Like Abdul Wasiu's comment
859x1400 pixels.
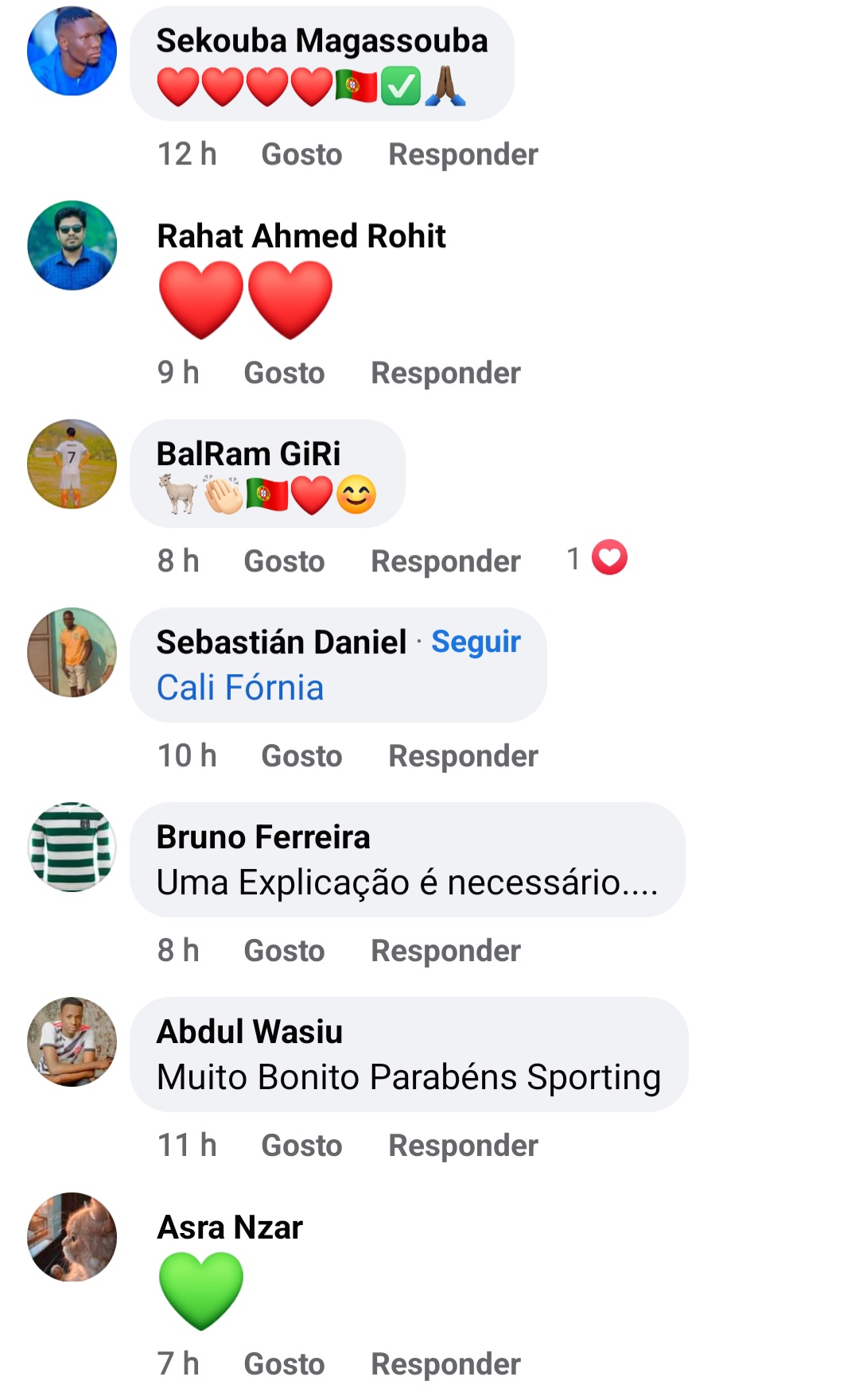(x=301, y=1146)
